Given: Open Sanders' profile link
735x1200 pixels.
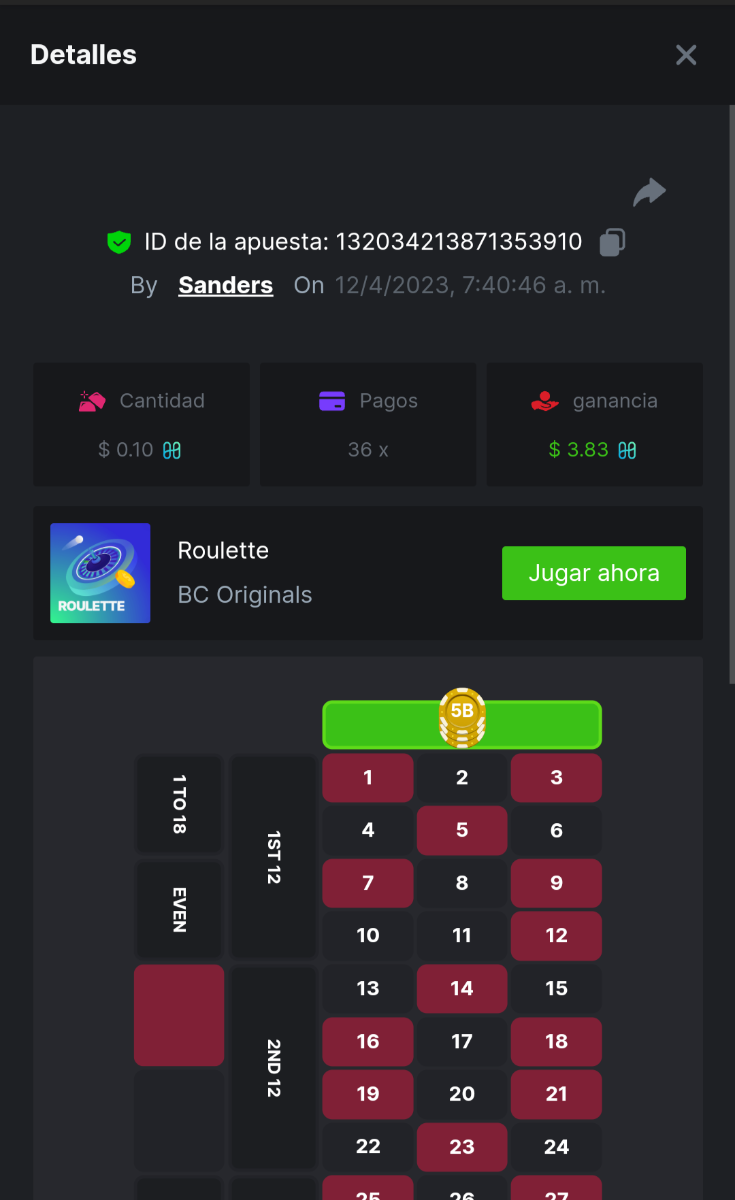Looking at the screenshot, I should [225, 285].
